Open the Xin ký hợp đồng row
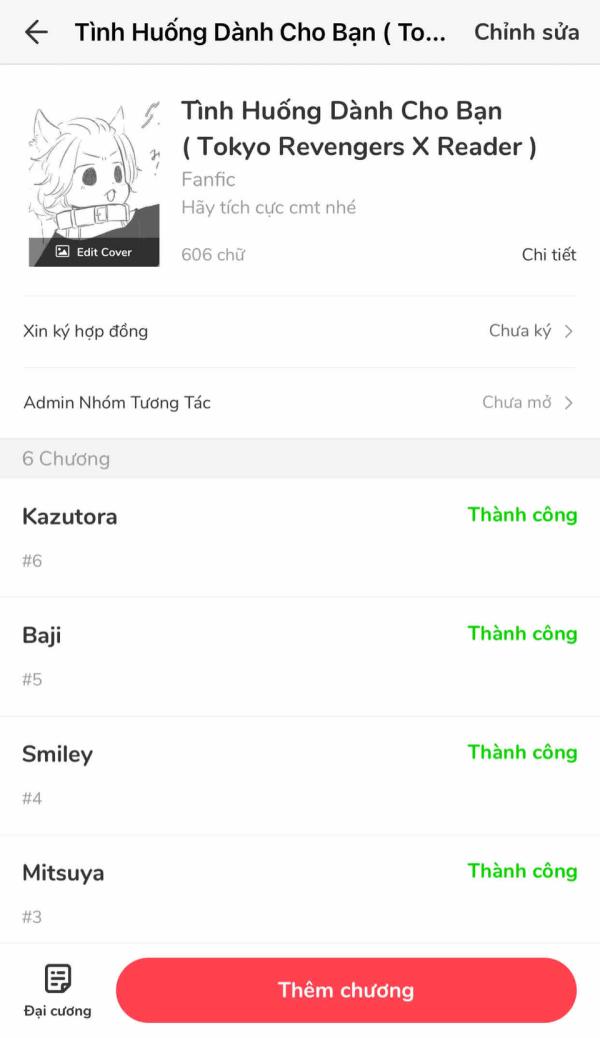 pos(300,331)
